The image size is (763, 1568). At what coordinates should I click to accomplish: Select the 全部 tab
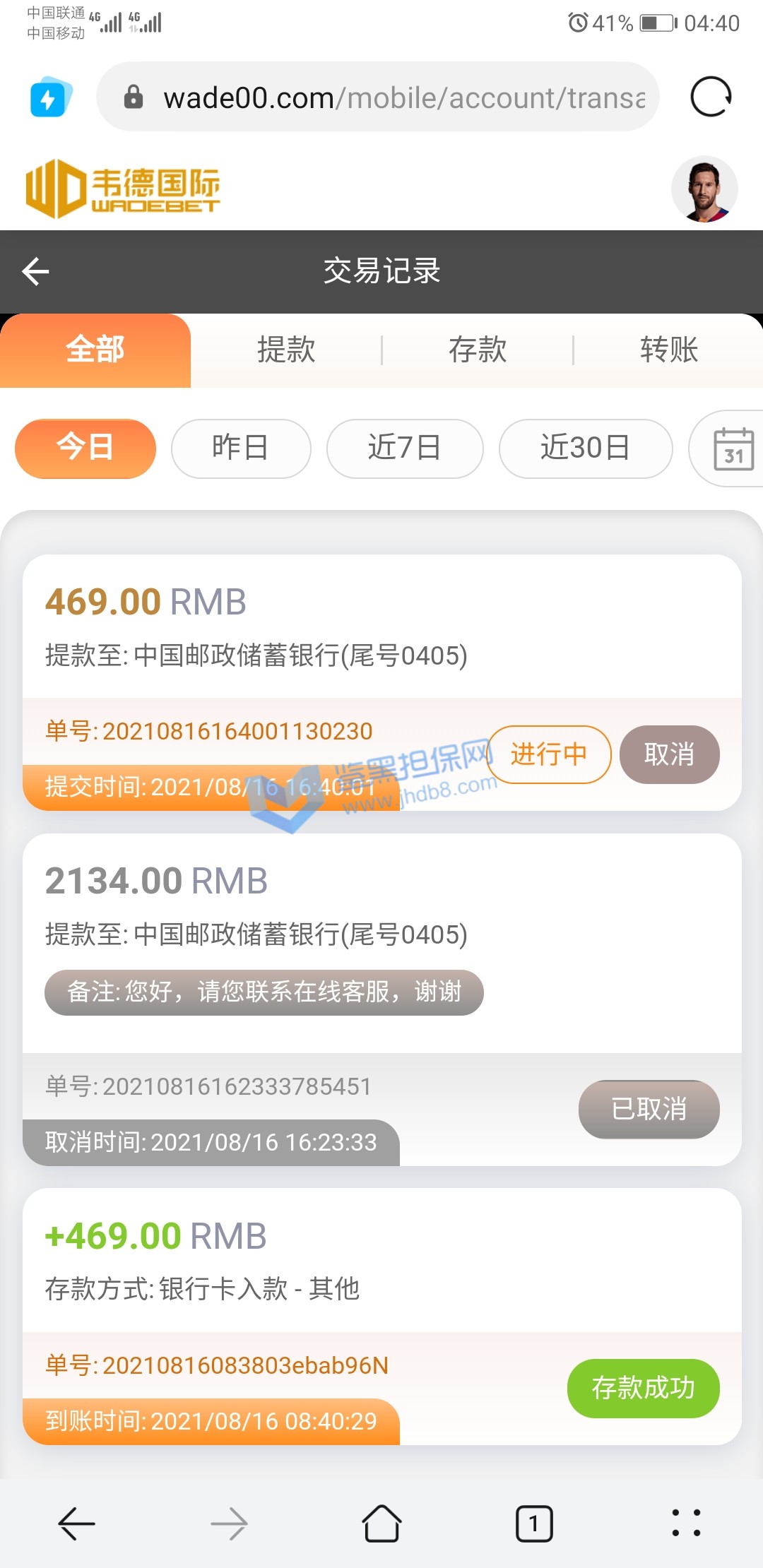[x=95, y=350]
